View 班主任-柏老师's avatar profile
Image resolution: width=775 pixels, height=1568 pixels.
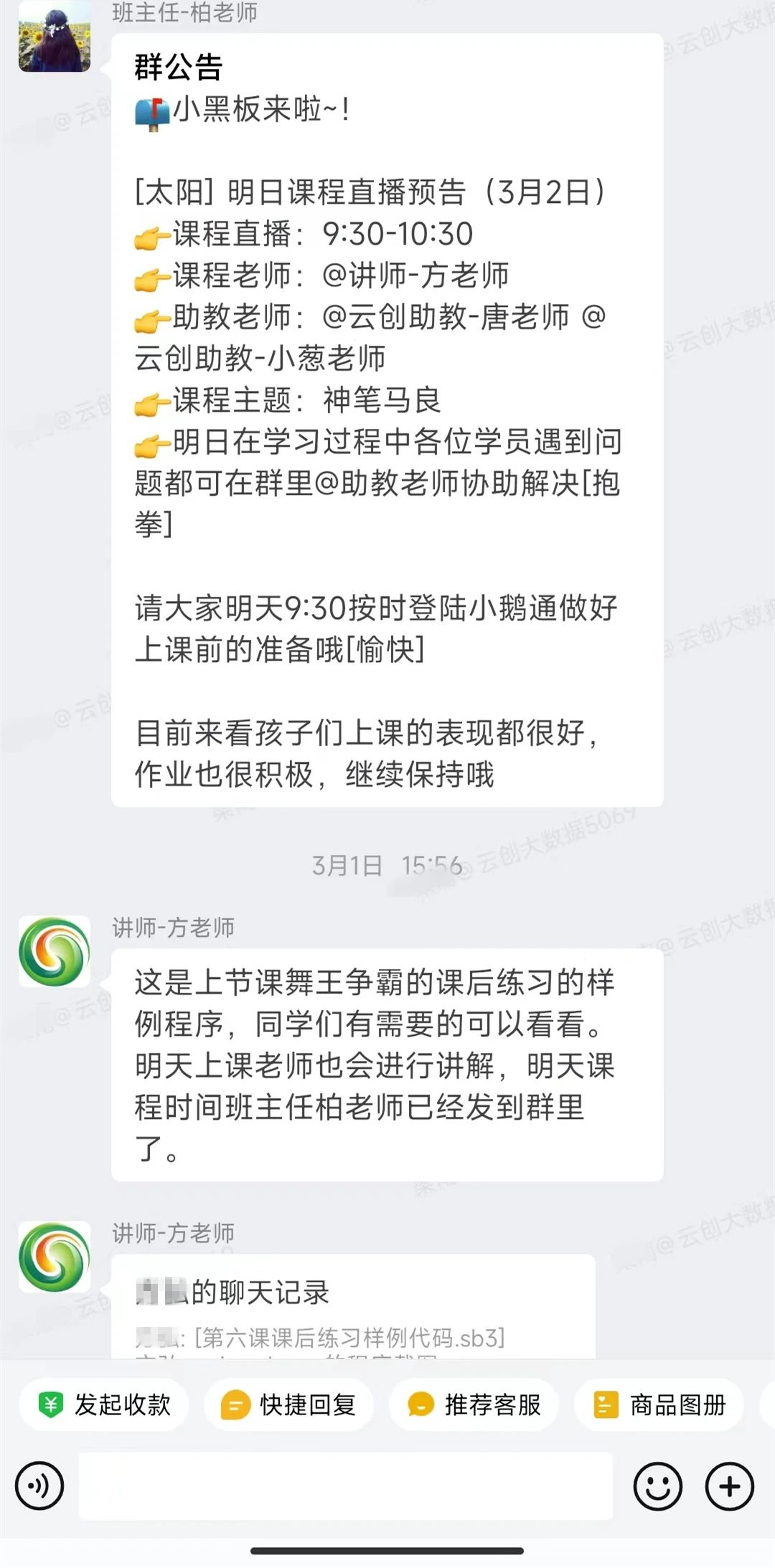(x=55, y=37)
